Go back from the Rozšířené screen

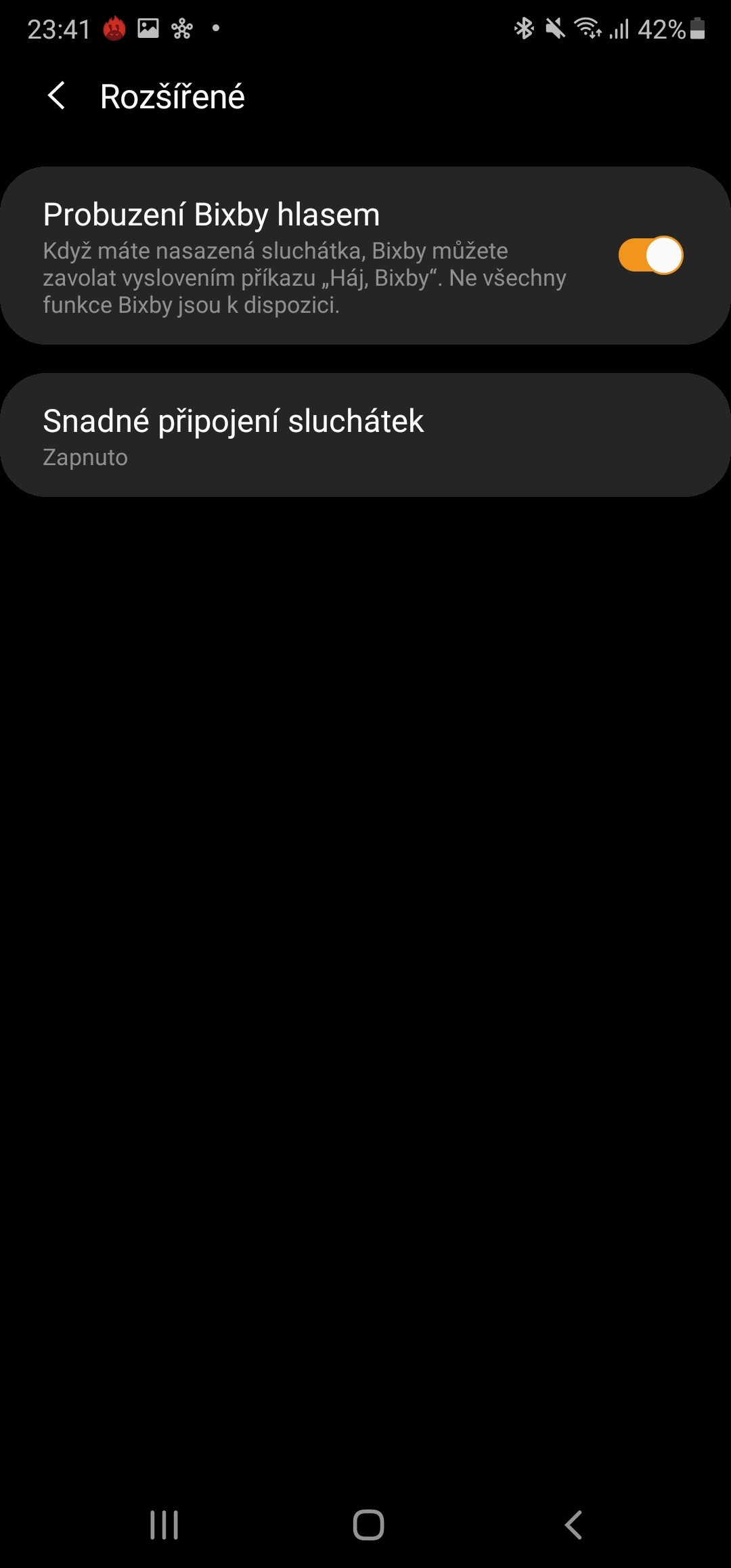pos(57,96)
